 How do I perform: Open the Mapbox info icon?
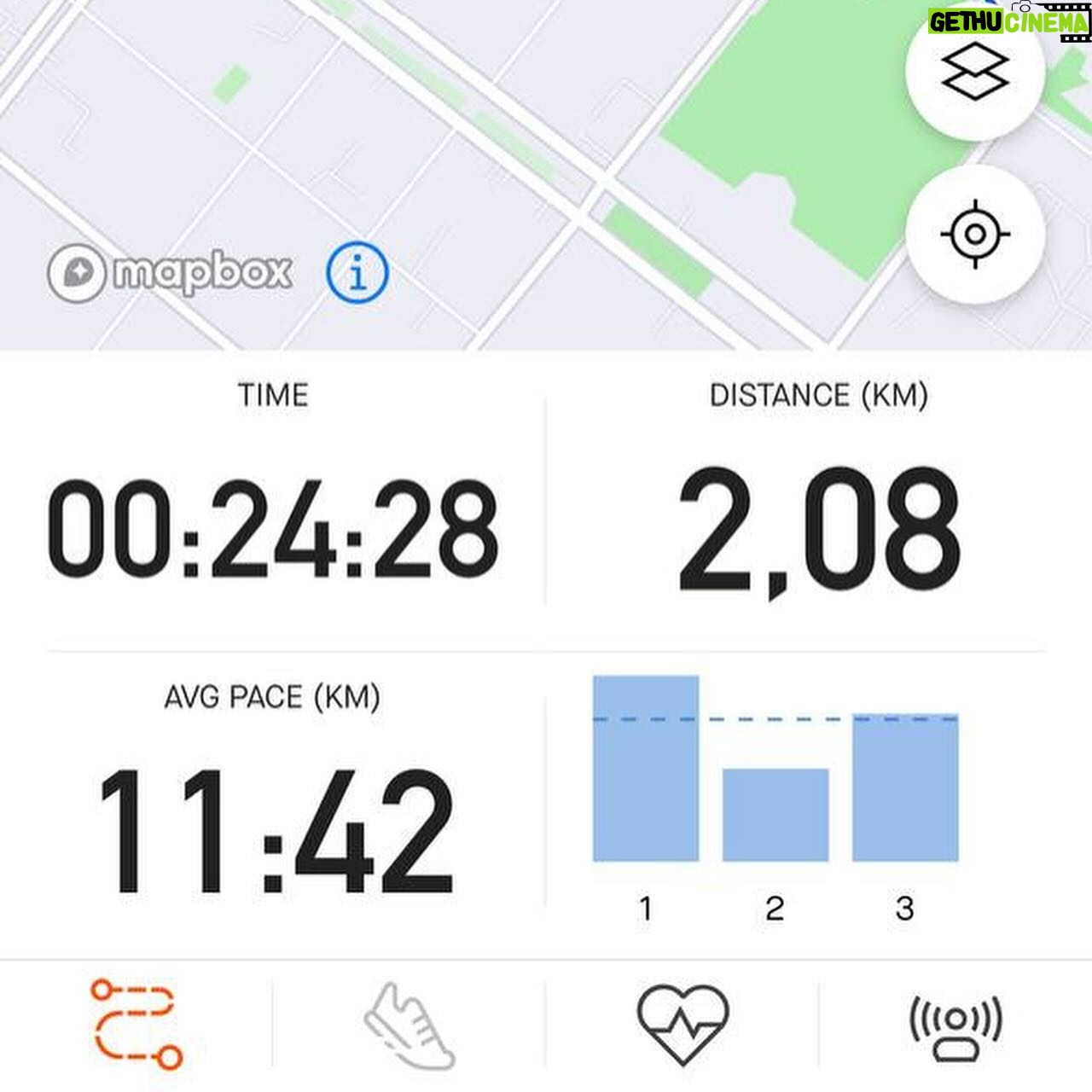coord(357,274)
